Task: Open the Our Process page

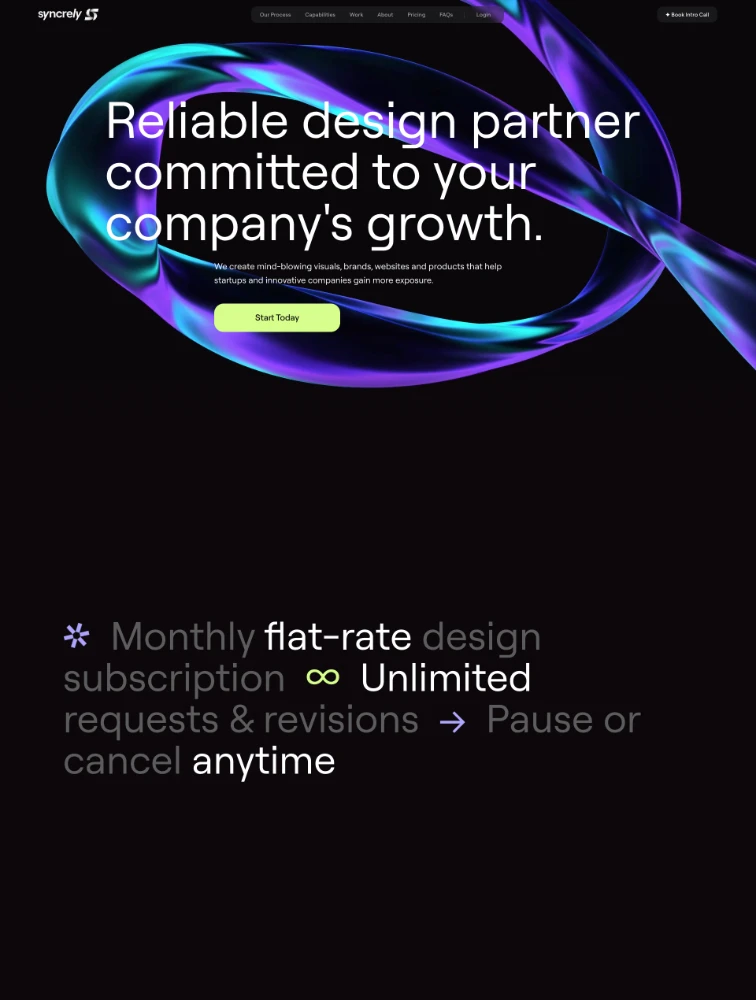Action: [275, 15]
